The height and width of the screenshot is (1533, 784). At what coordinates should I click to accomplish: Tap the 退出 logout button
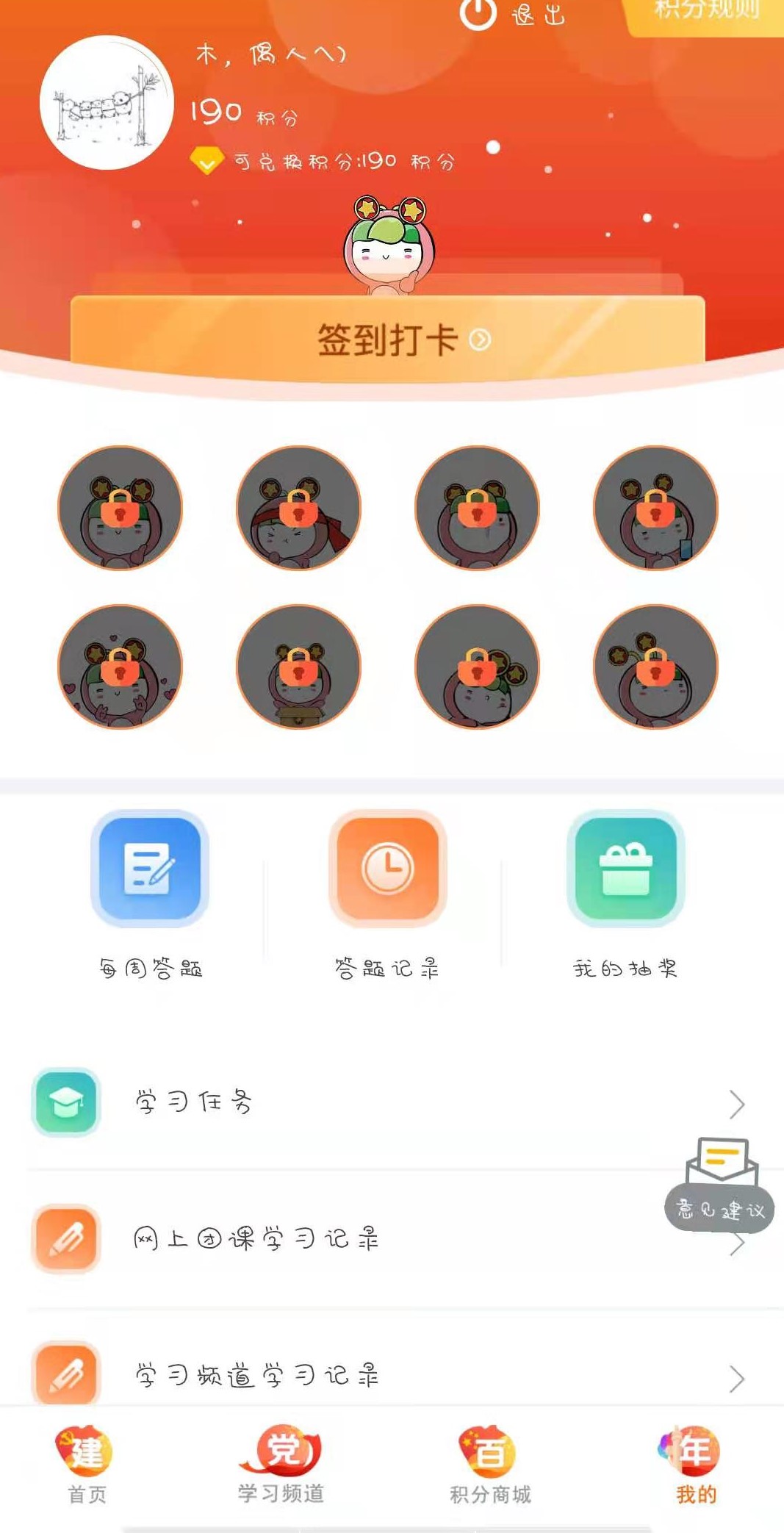513,14
